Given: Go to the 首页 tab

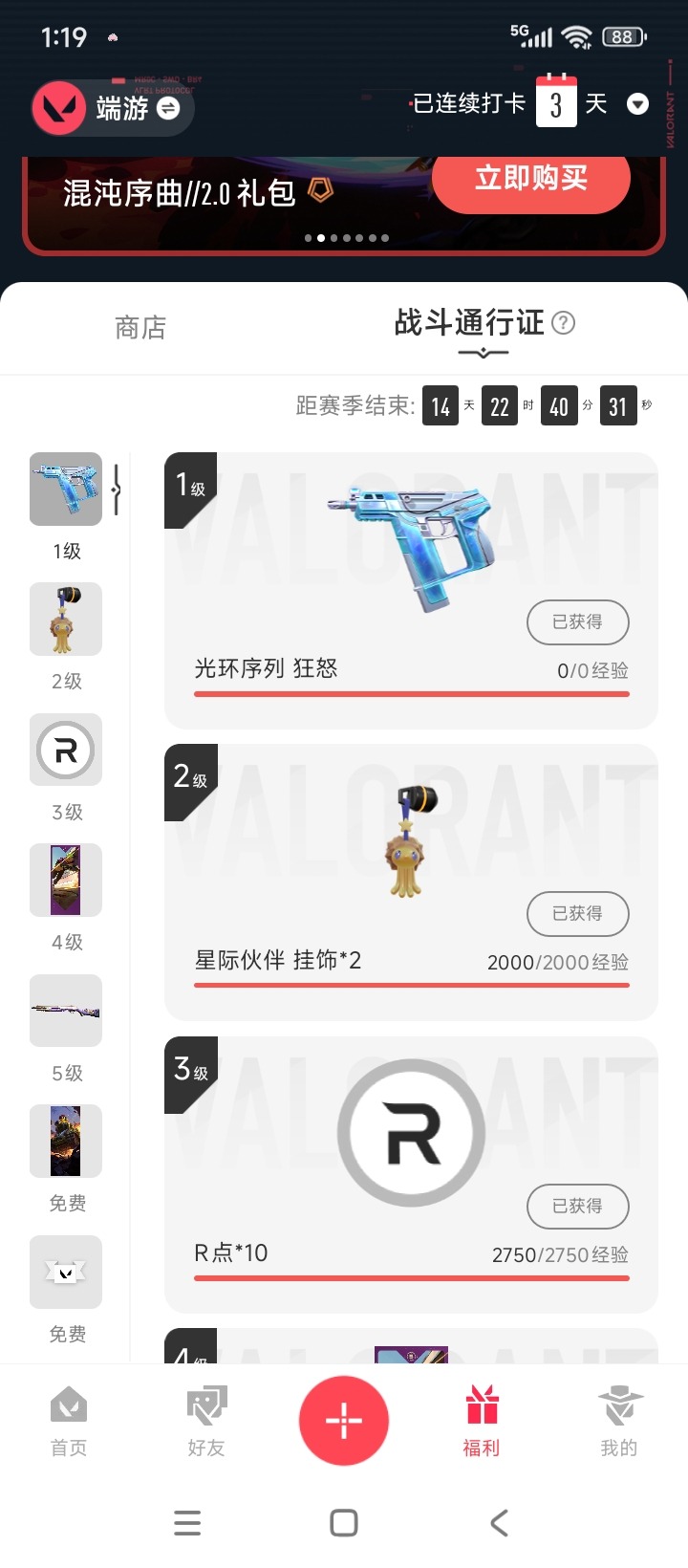Looking at the screenshot, I should [69, 1421].
